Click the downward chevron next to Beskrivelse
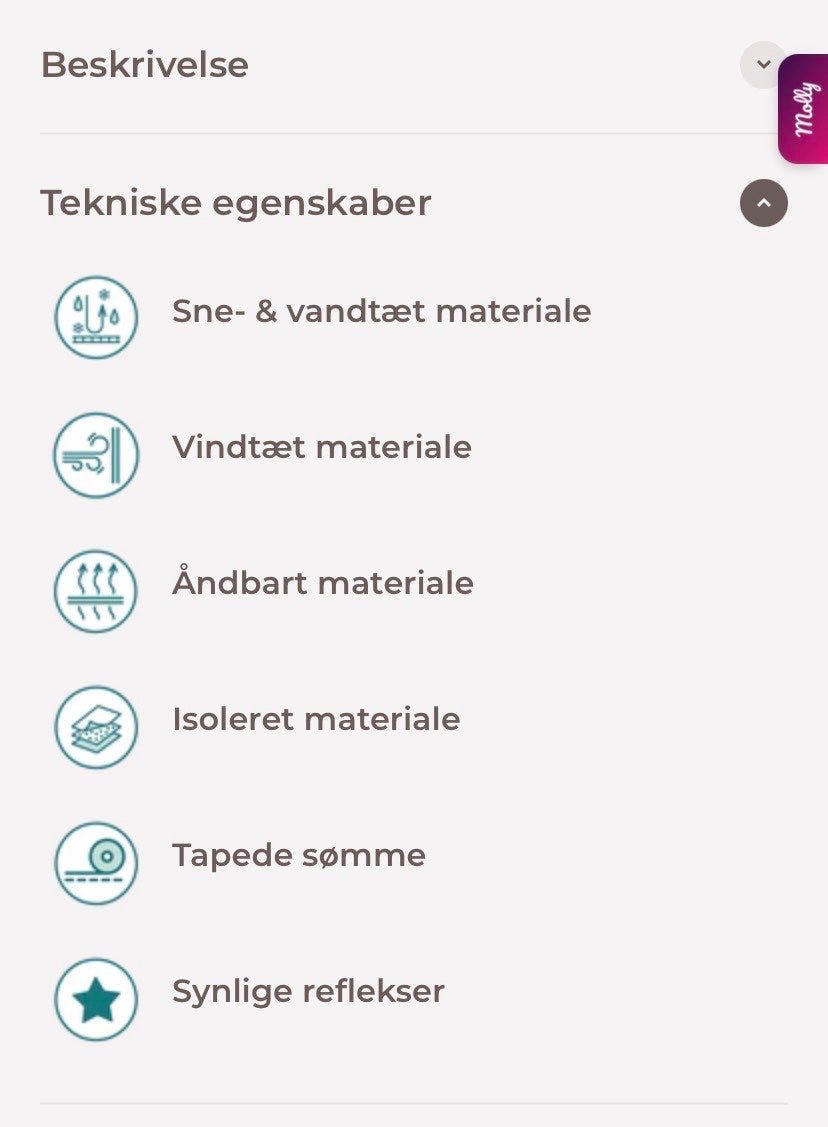Screen dimensions: 828x1127 click(x=763, y=63)
